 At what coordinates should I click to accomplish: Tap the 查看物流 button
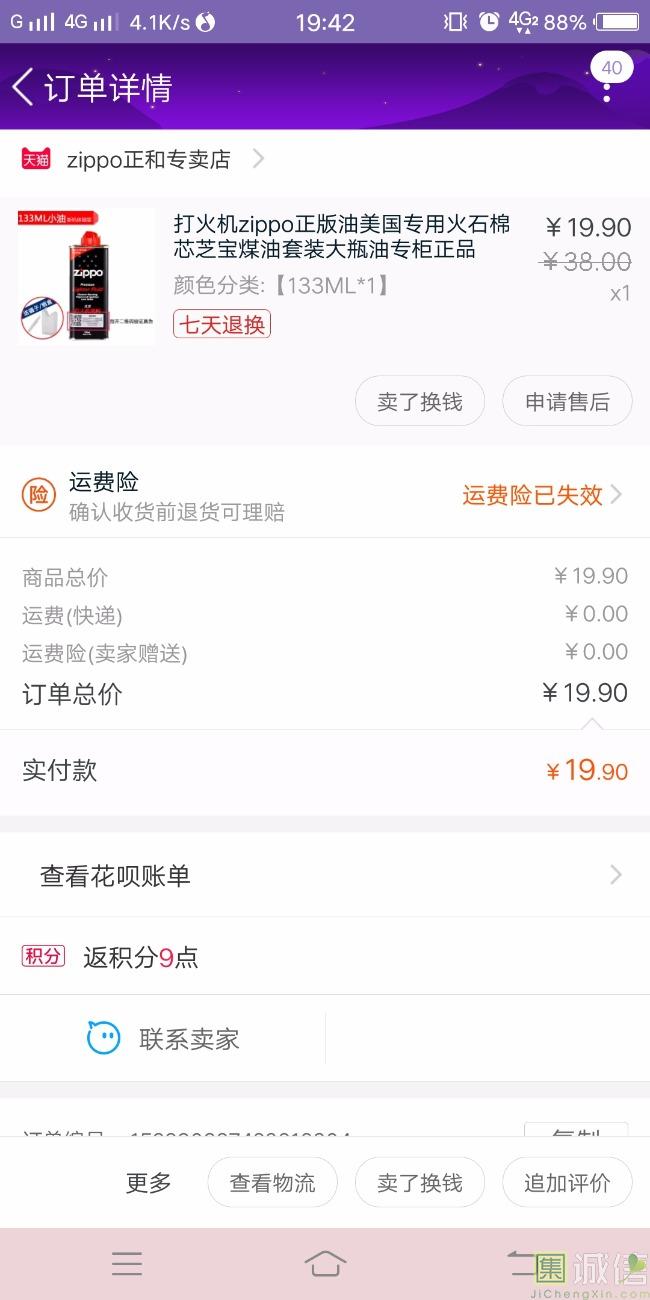pyautogui.click(x=272, y=1183)
